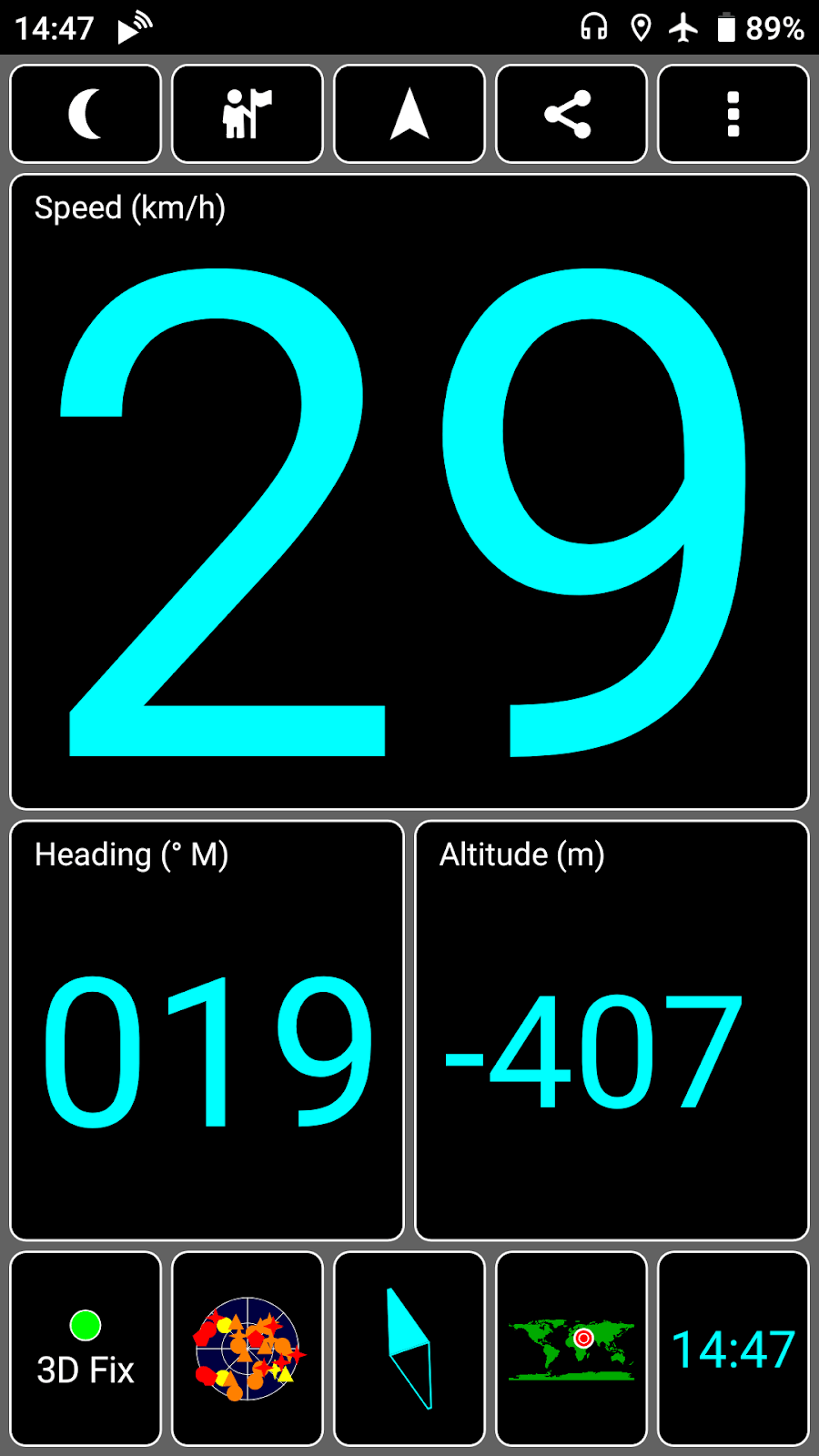This screenshot has height=1456, width=819.
Task: Tap the 14:47 clock tile
Action: (733, 1349)
